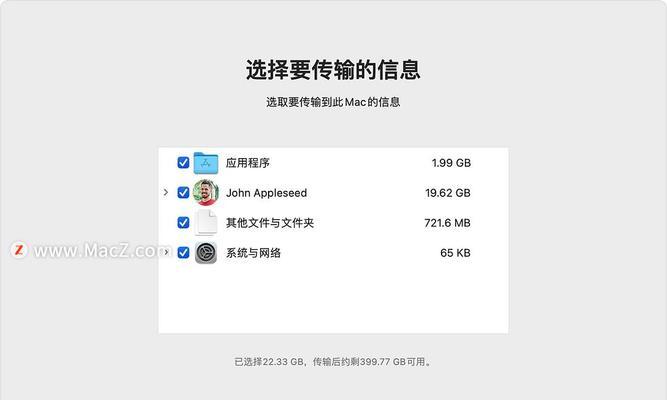Expand the John Appleseed row

(x=166, y=192)
